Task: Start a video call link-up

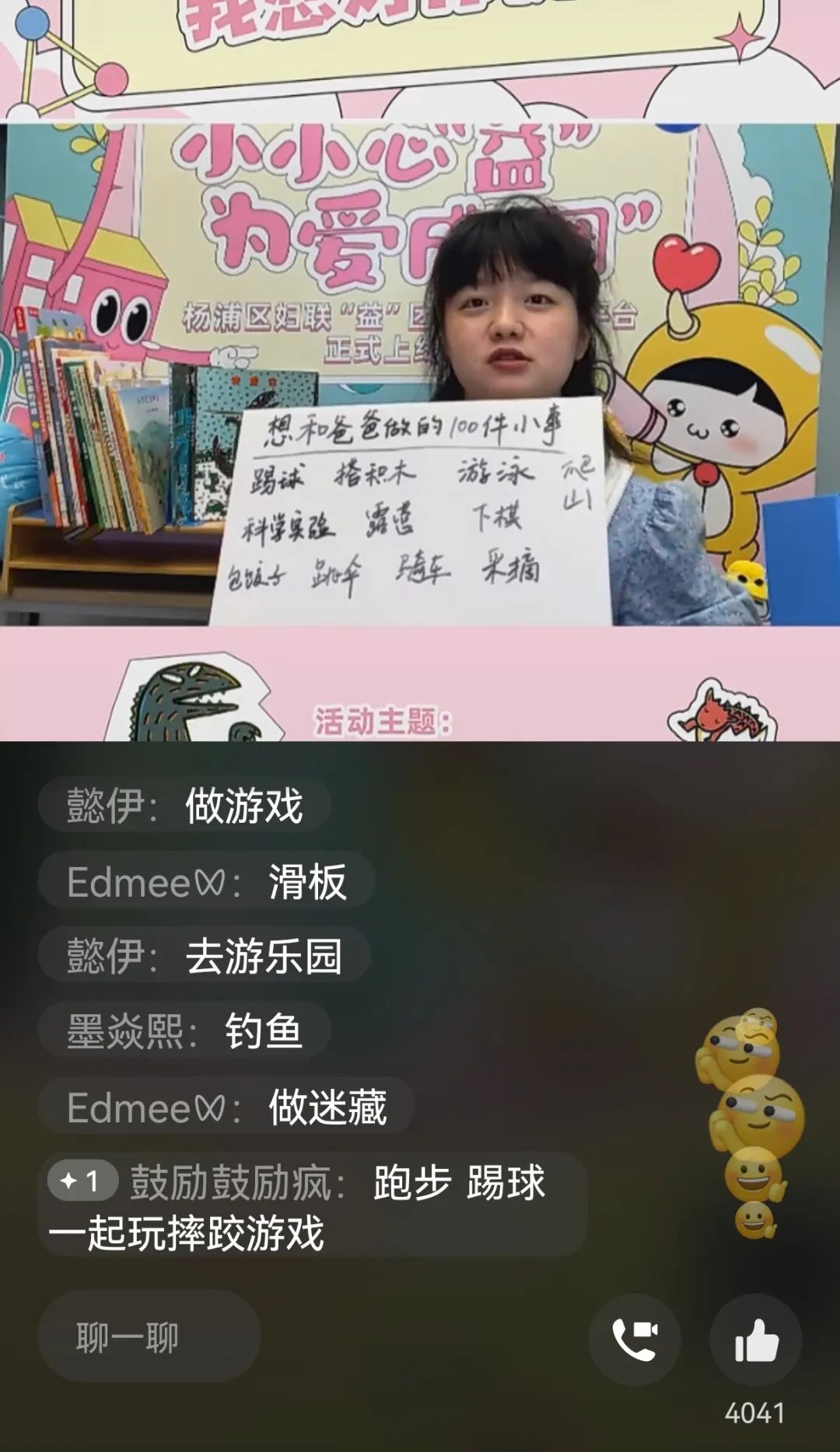Action: [635, 1339]
